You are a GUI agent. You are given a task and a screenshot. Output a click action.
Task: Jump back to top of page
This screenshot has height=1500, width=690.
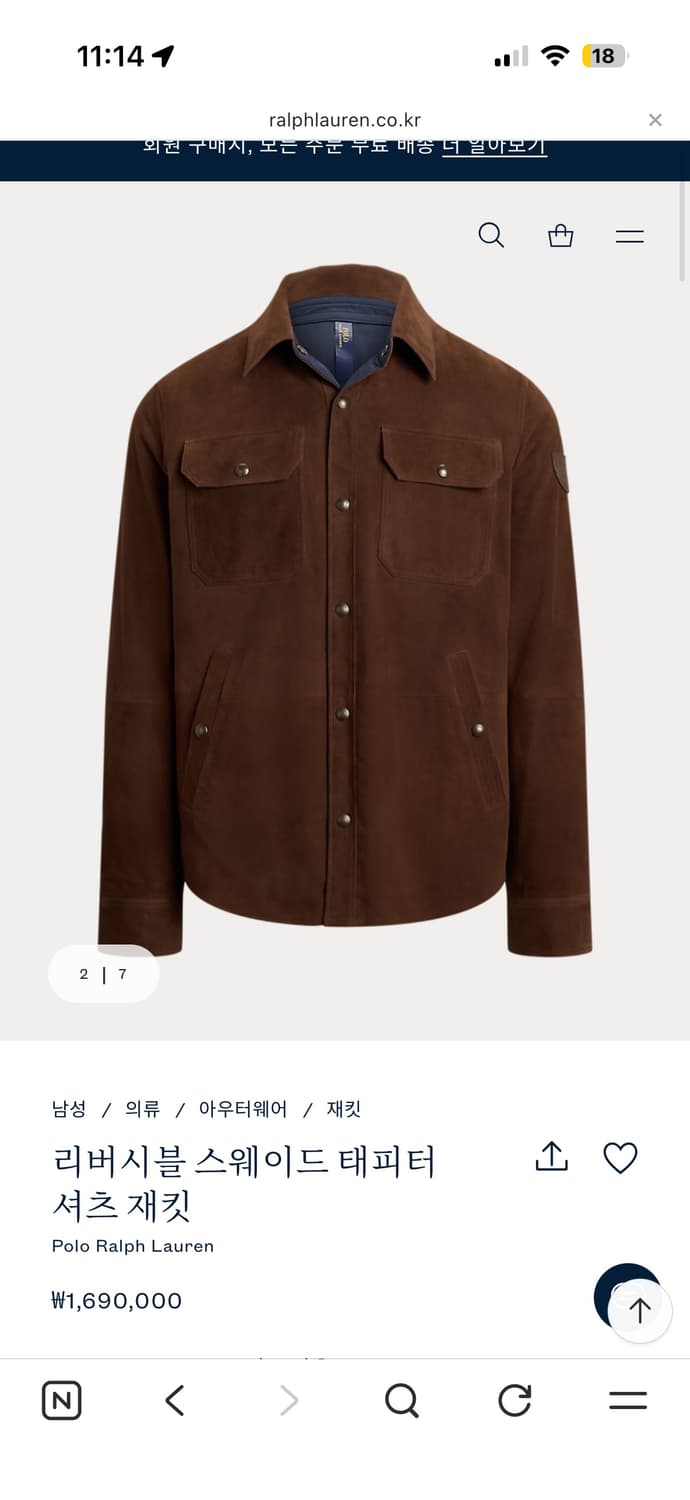click(639, 1310)
